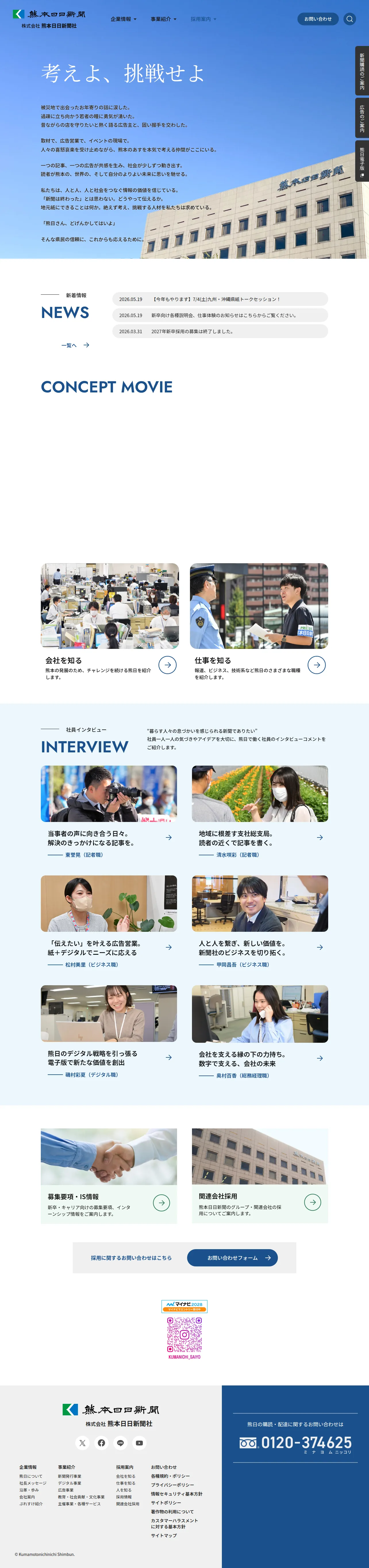The image size is (369, 1568).
Task: Tap the お問い合わせ header button
Action: tap(318, 19)
